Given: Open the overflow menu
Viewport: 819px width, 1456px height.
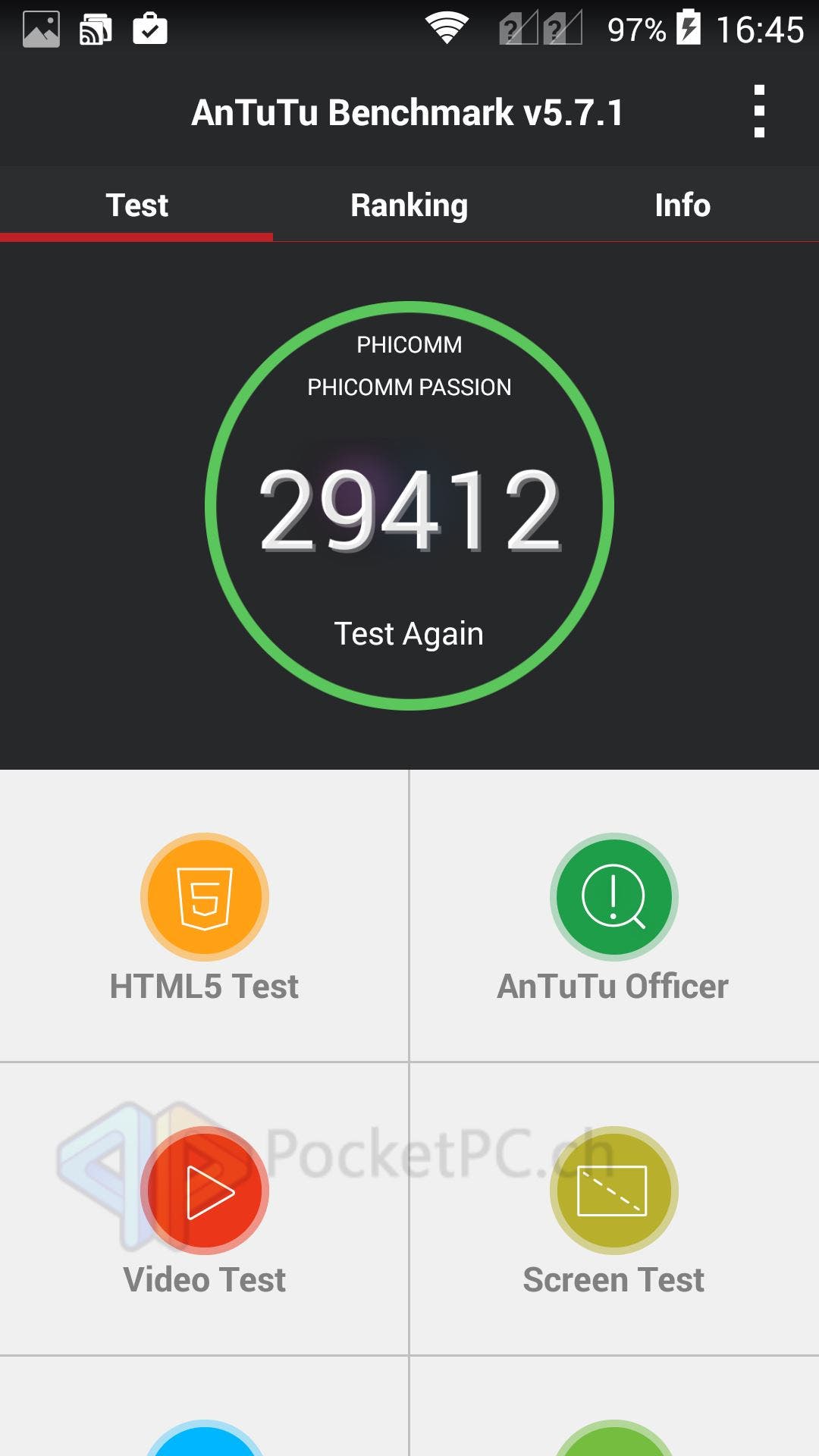Looking at the screenshot, I should point(759,112).
